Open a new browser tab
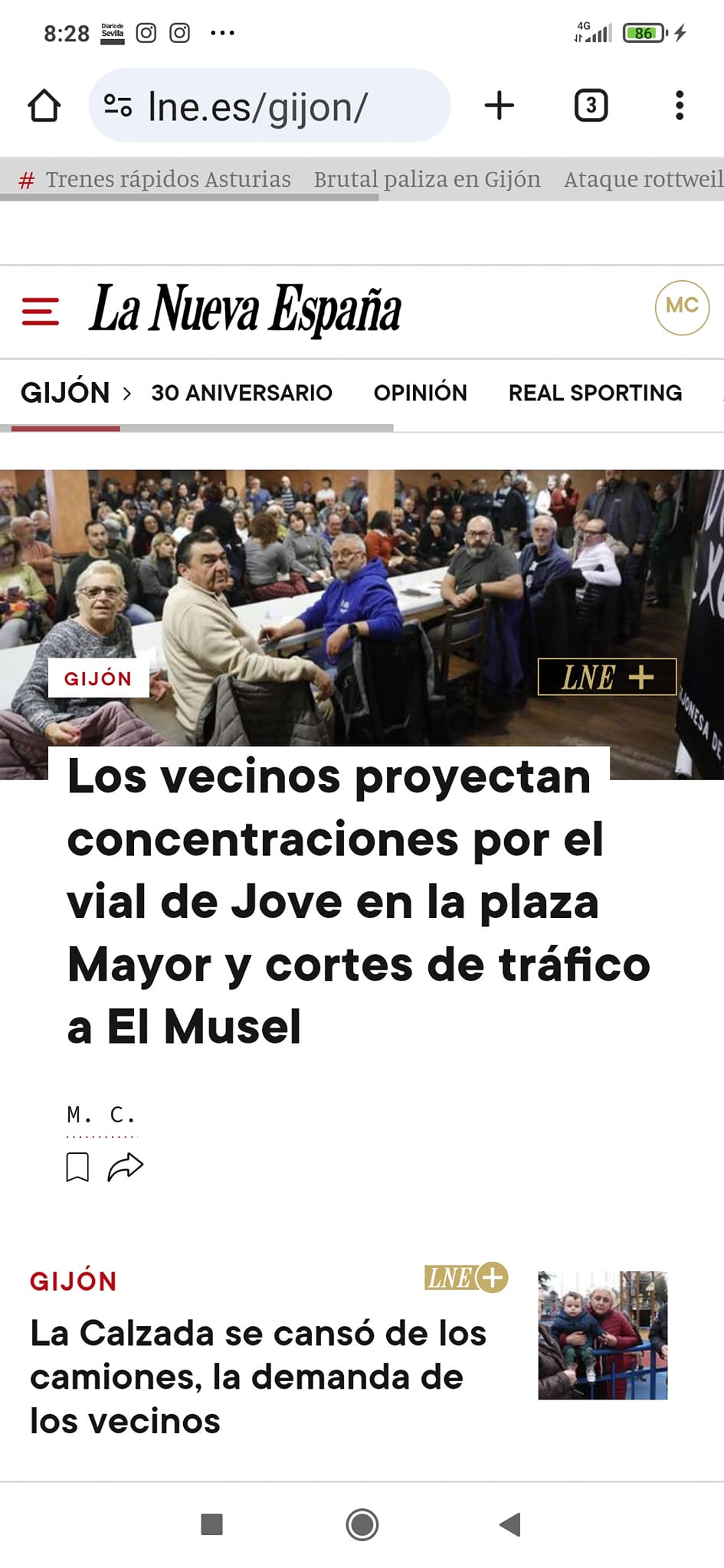724x1568 pixels. pos(499,106)
